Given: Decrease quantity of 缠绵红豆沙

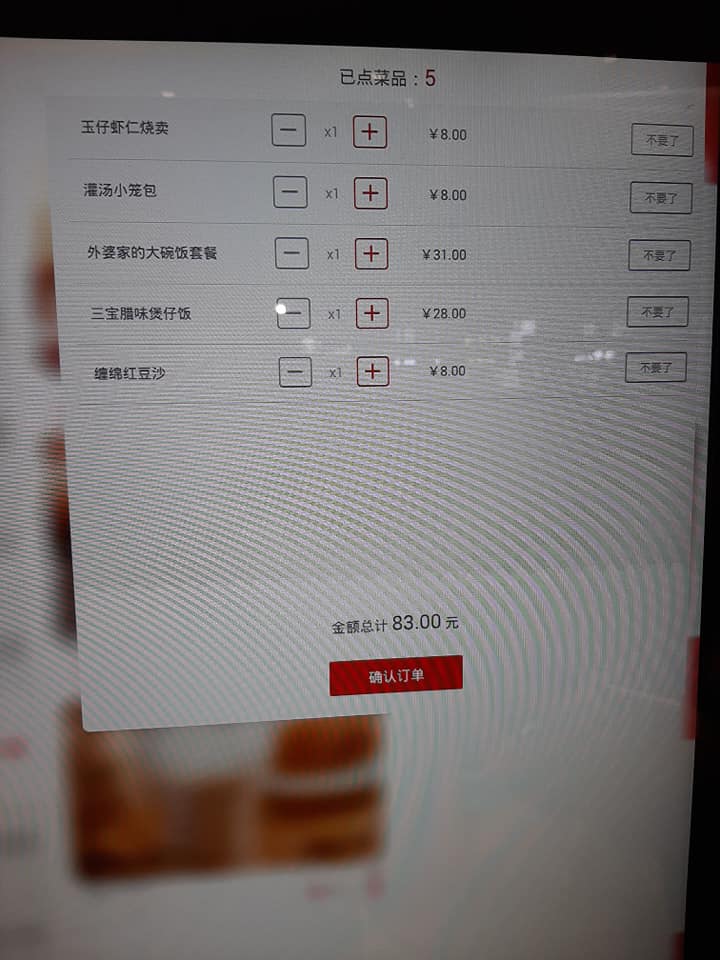Looking at the screenshot, I should point(294,372).
